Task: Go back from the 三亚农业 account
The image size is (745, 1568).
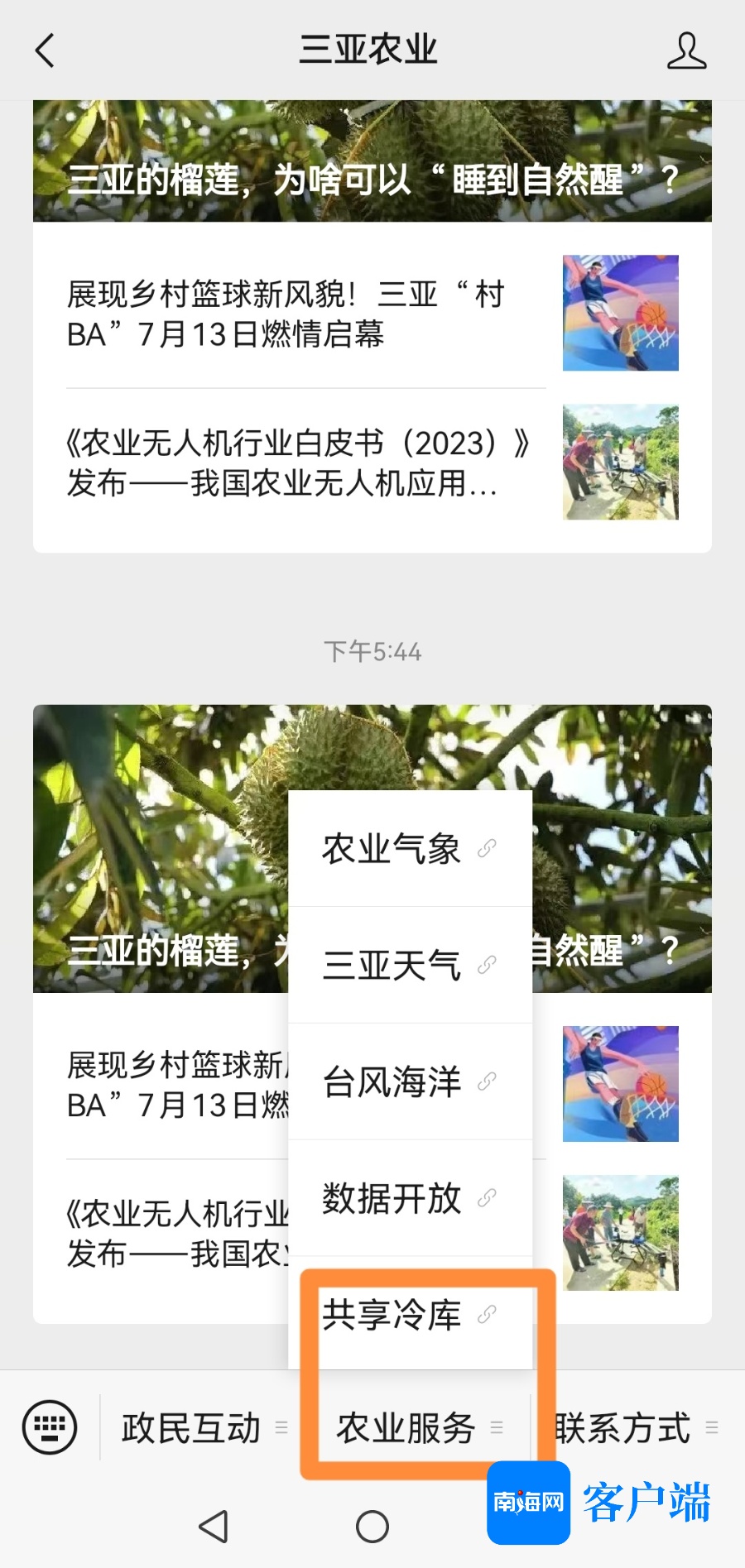Action: click(46, 50)
